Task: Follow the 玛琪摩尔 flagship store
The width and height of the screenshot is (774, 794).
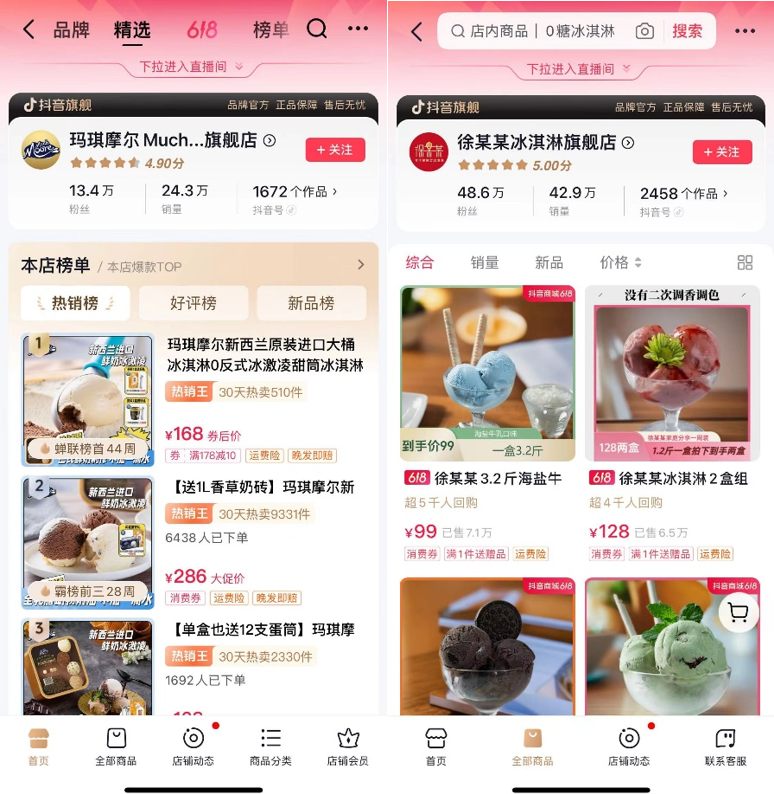Action: click(x=335, y=150)
